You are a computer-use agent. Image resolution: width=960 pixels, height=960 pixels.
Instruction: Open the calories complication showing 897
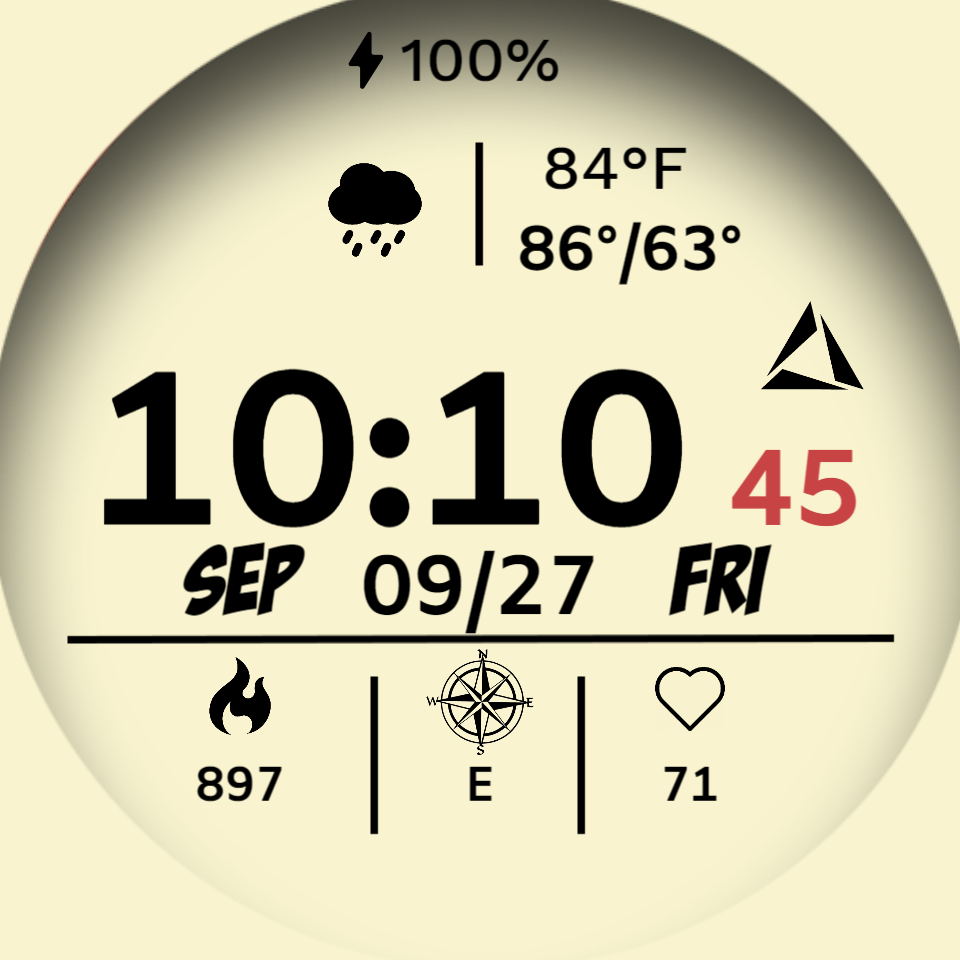[239, 730]
